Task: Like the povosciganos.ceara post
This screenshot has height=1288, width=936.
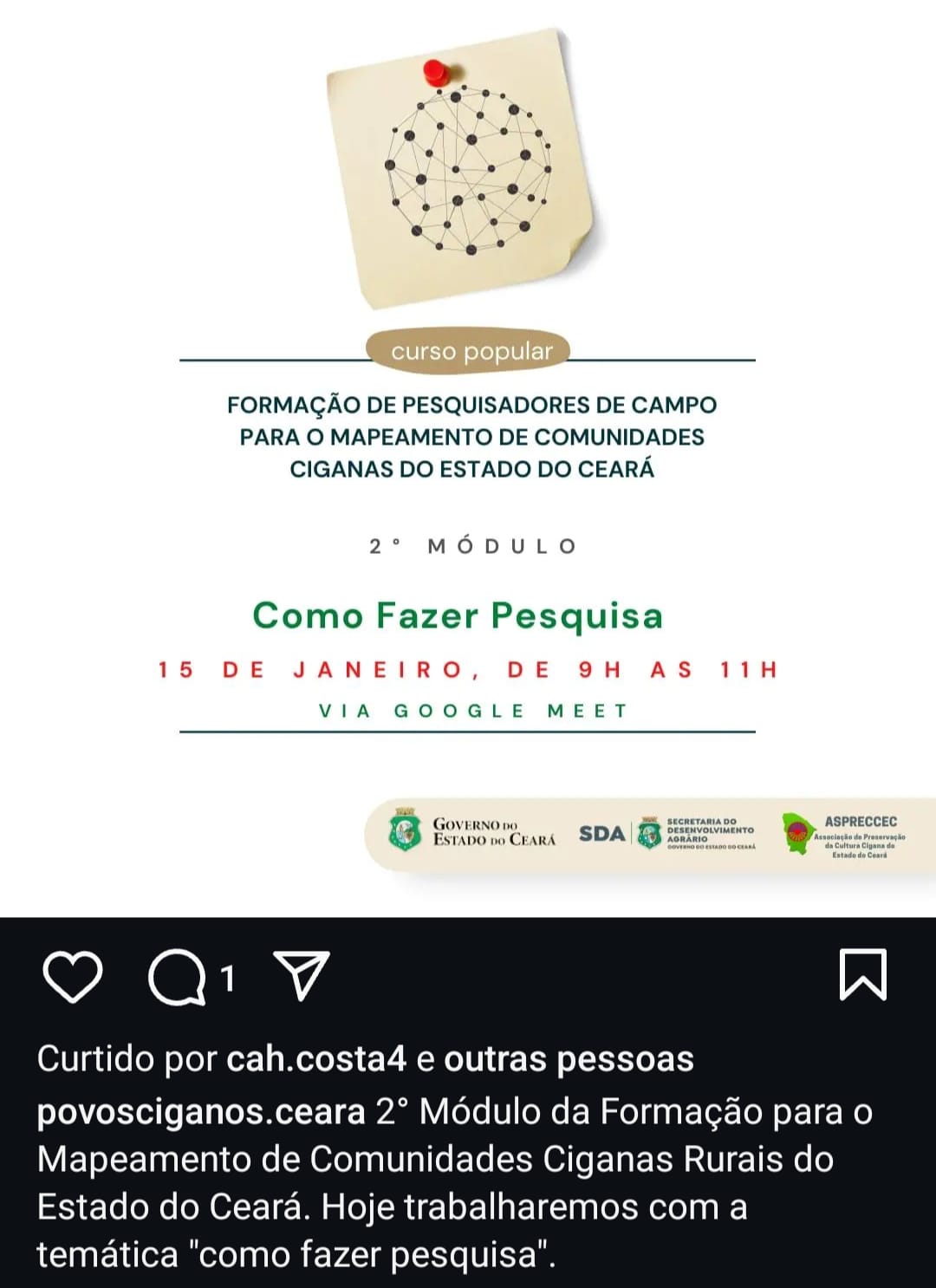Action: (x=73, y=977)
